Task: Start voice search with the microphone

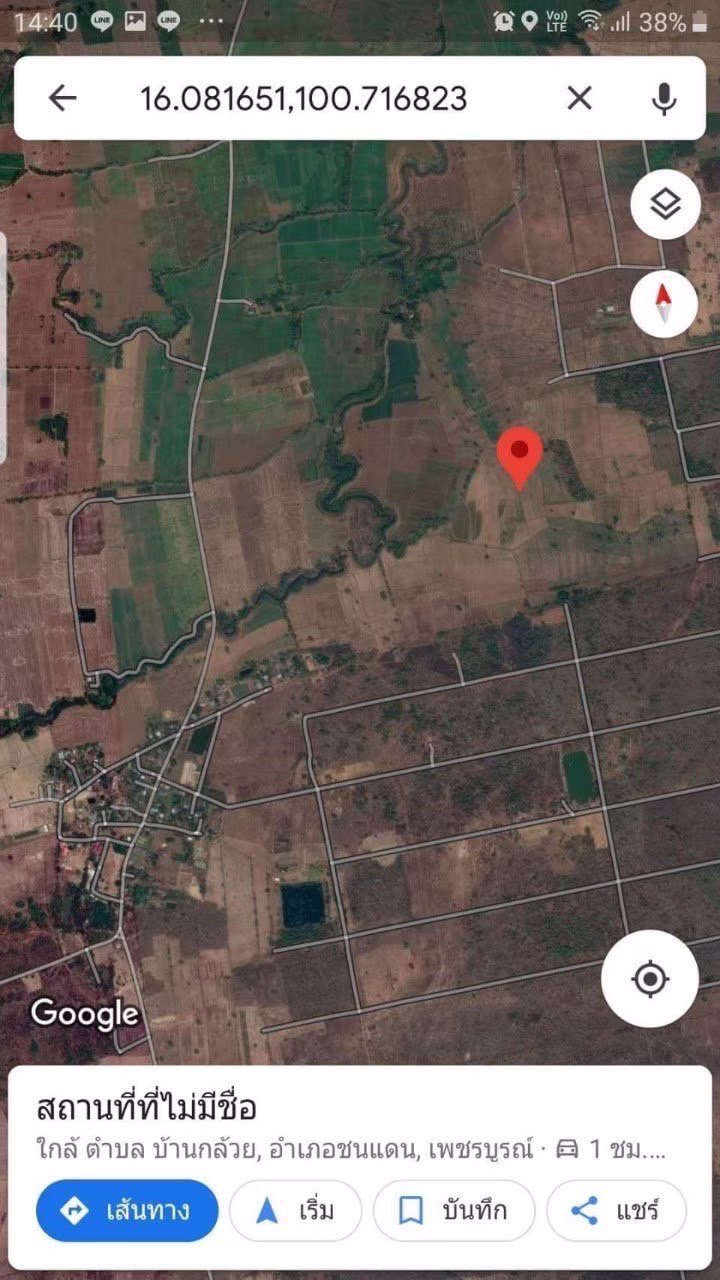Action: coord(663,98)
